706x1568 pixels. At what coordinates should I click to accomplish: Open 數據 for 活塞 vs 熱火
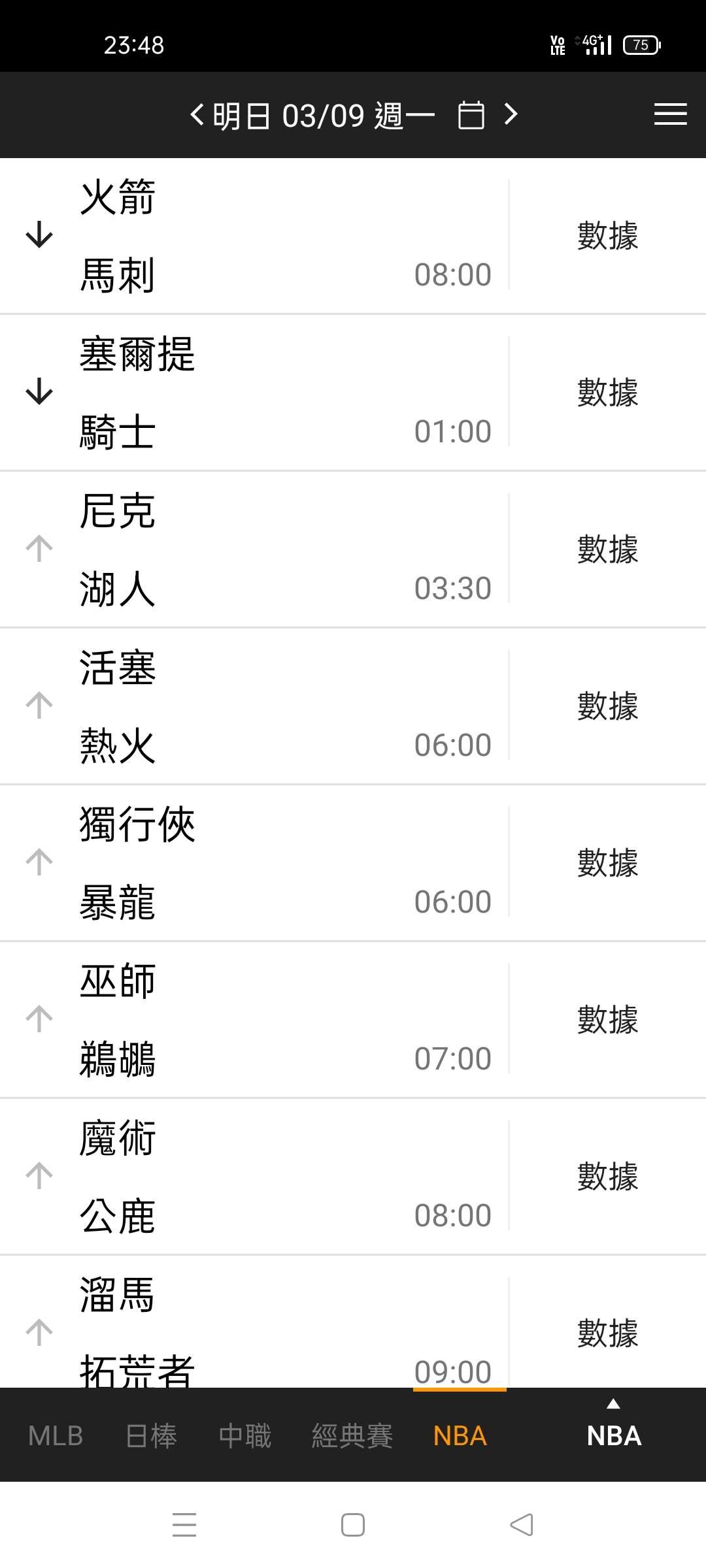pyautogui.click(x=607, y=706)
